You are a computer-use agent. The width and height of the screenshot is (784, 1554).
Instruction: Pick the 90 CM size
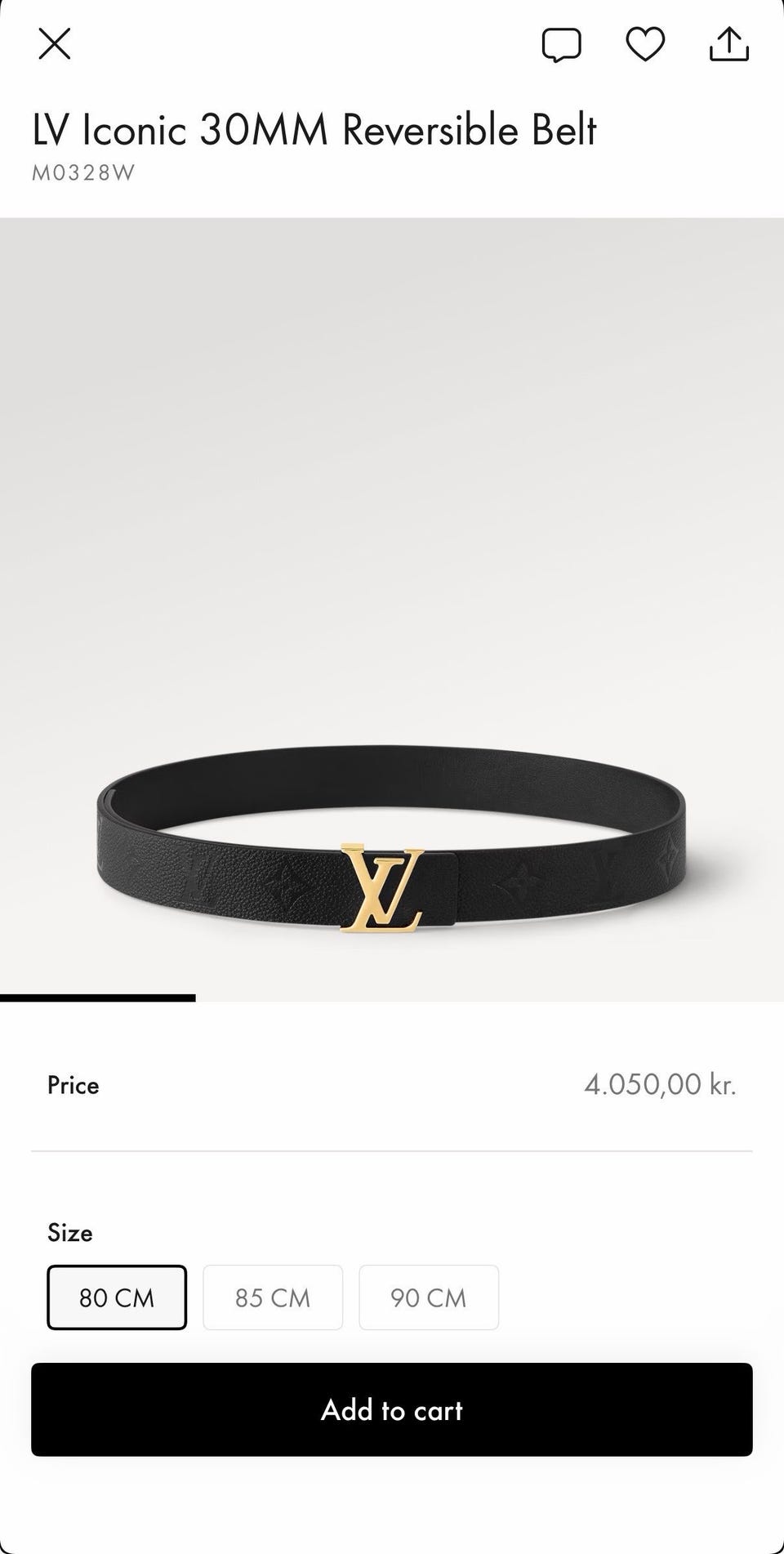429,1297
